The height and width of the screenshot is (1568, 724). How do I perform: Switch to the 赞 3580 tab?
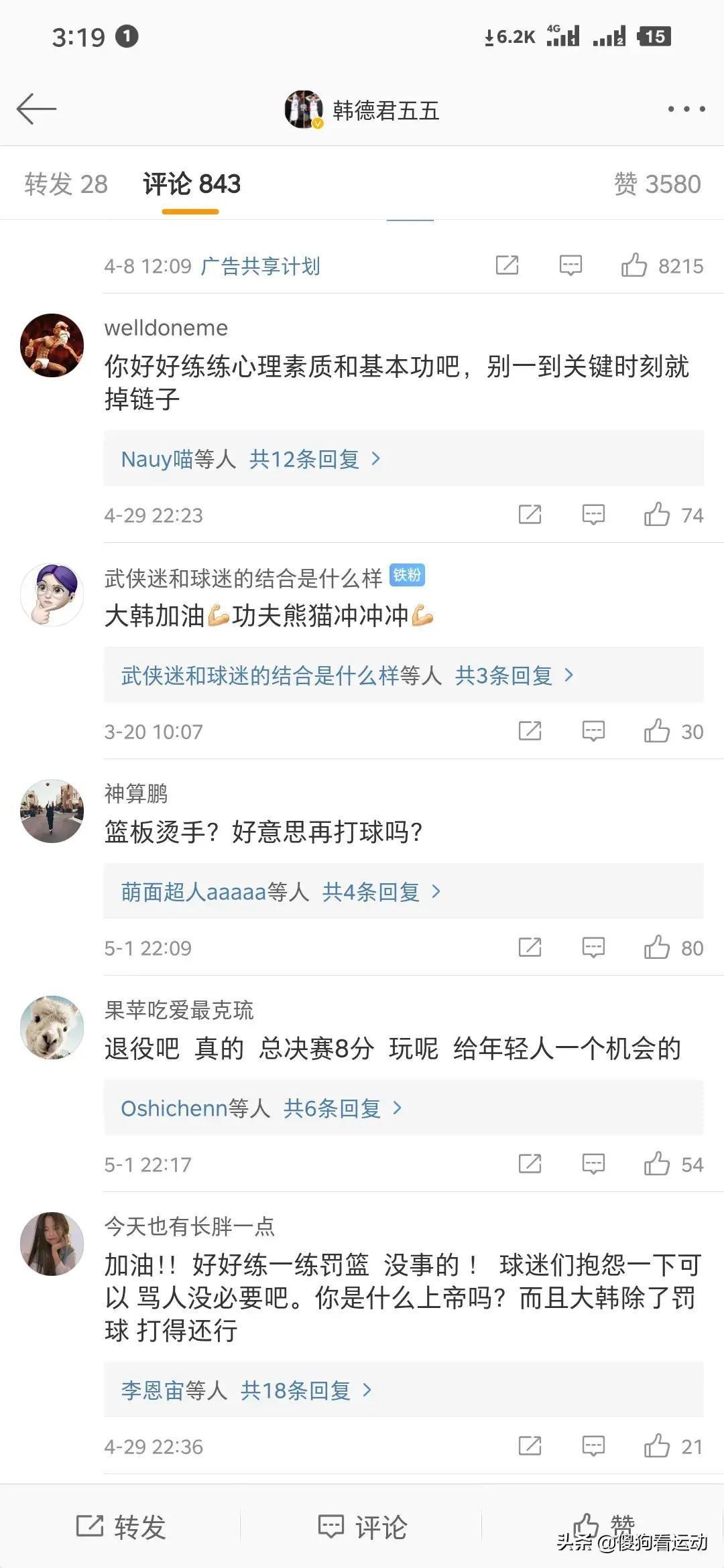point(657,184)
